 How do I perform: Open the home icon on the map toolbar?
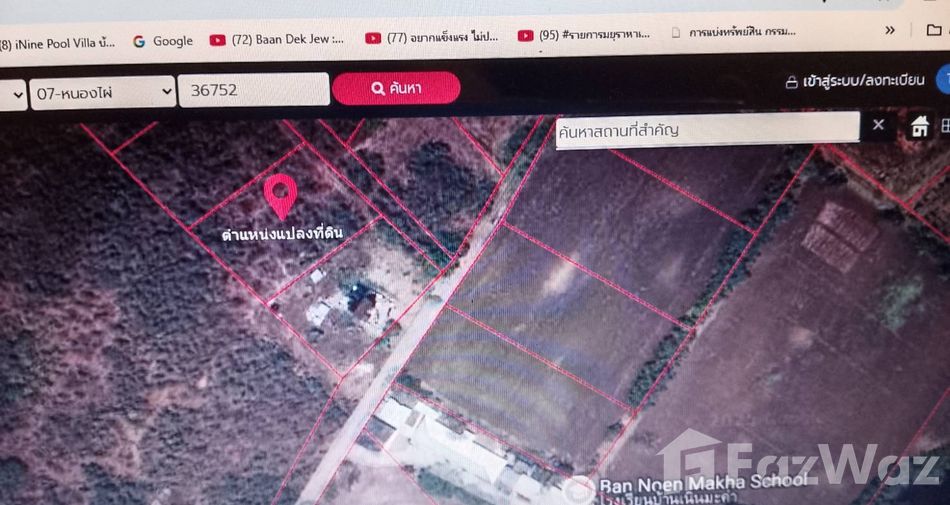click(x=918, y=127)
